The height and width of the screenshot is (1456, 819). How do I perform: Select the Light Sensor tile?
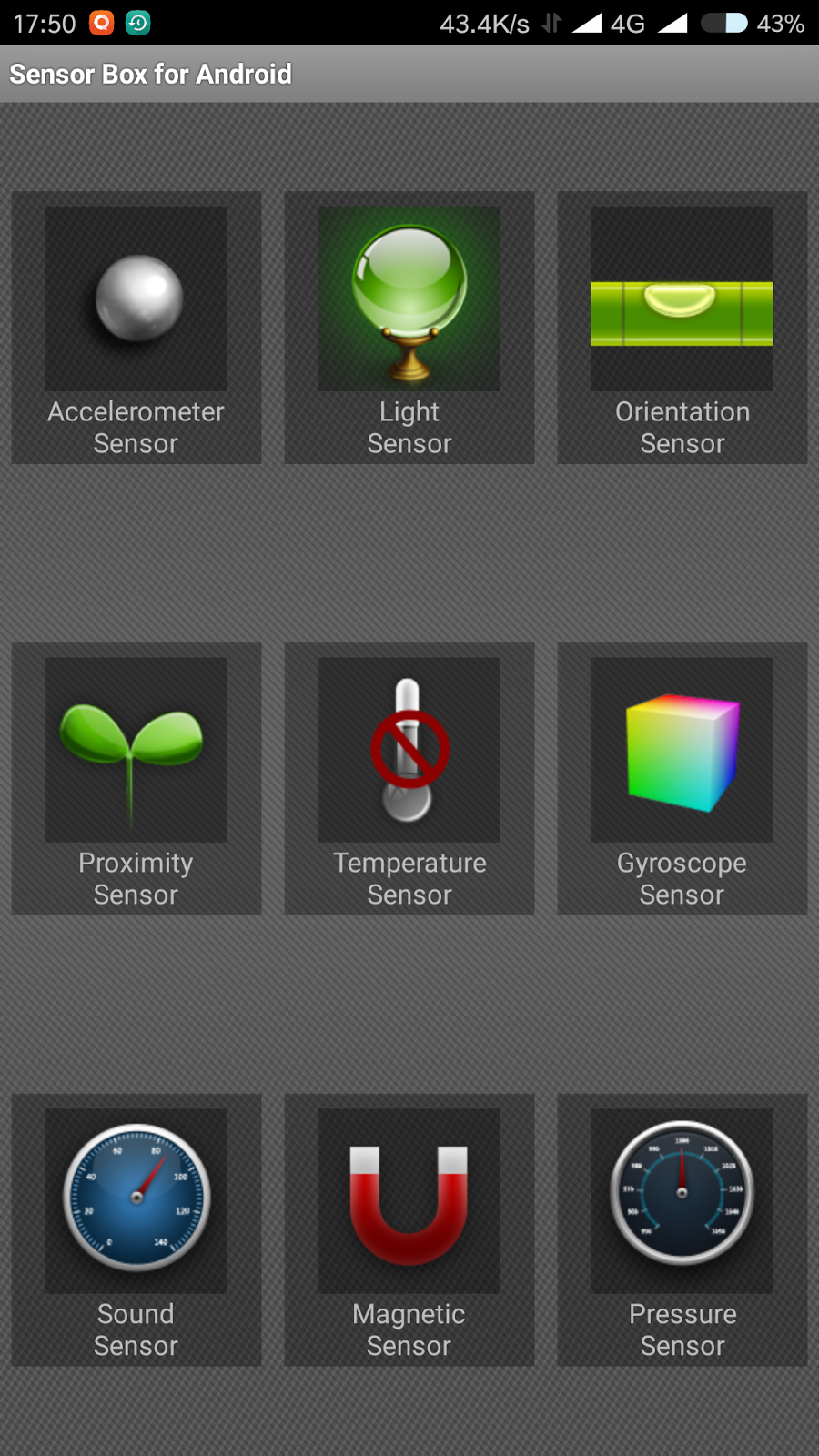click(x=409, y=328)
